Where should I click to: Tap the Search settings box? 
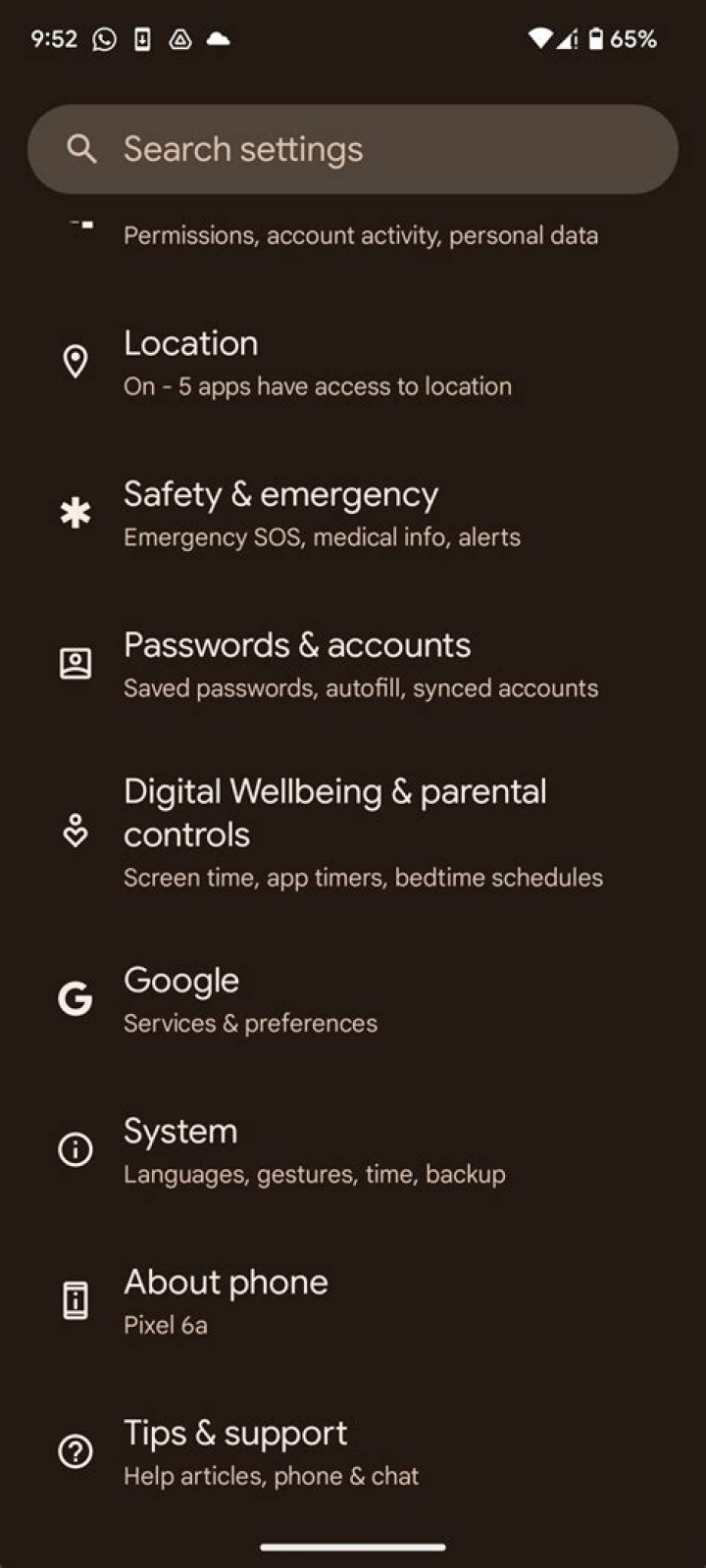(x=353, y=149)
